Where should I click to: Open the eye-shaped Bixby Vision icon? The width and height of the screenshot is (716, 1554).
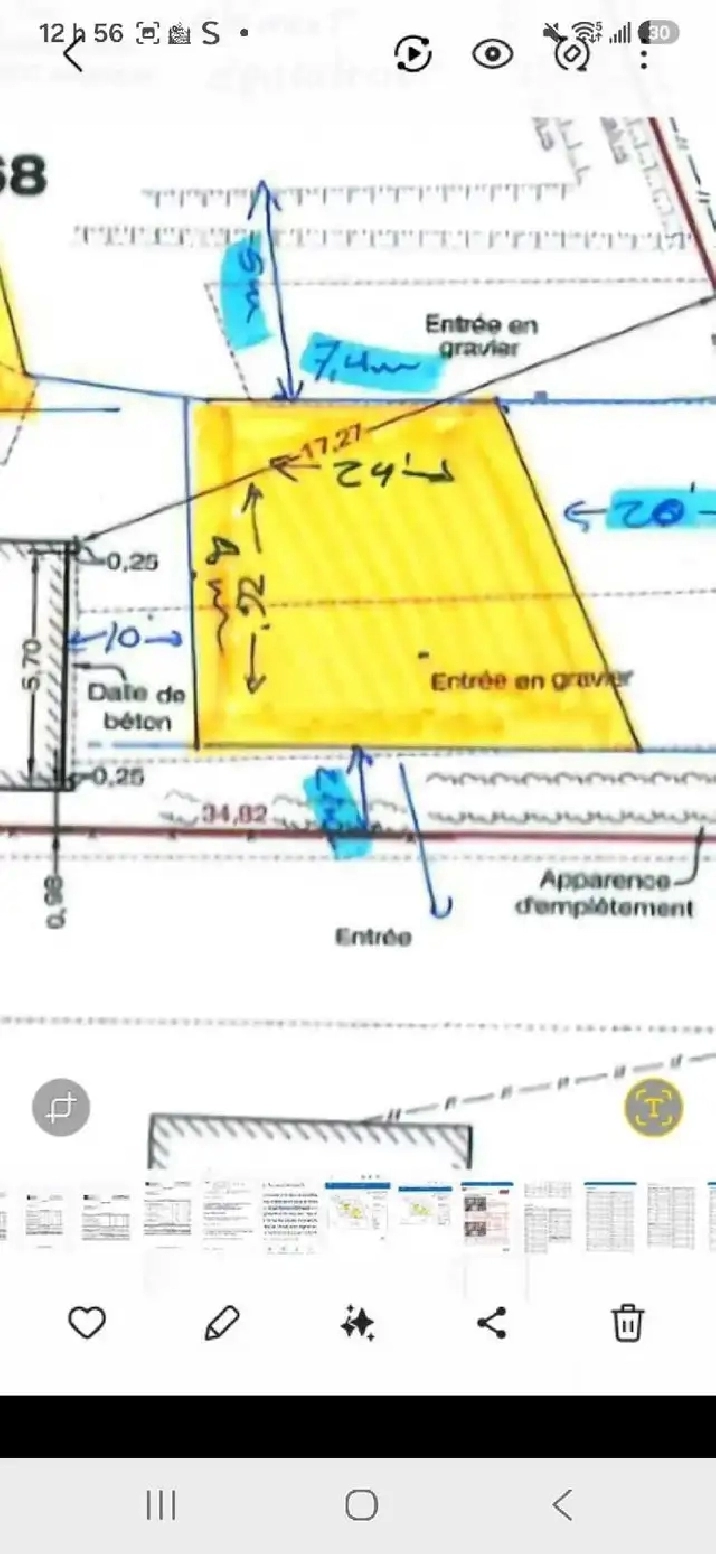click(x=492, y=54)
